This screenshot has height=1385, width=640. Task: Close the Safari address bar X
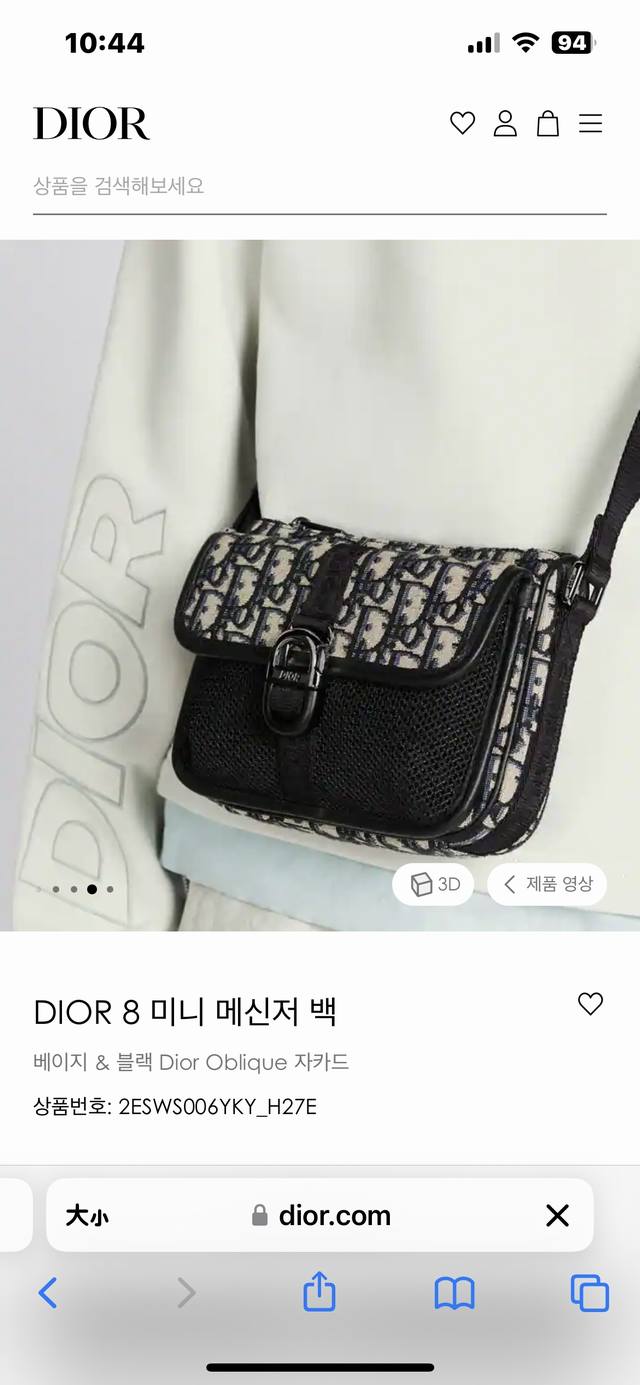(x=557, y=1216)
